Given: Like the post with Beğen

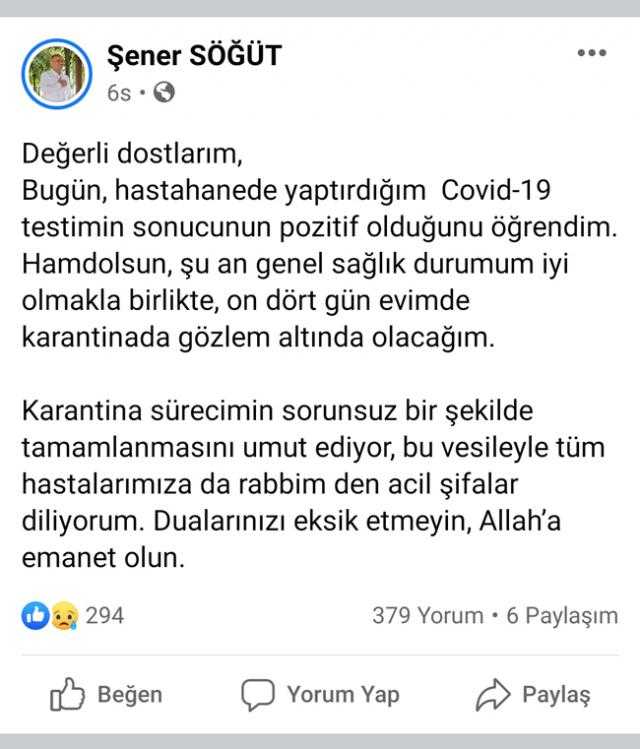Looking at the screenshot, I should click(106, 694).
